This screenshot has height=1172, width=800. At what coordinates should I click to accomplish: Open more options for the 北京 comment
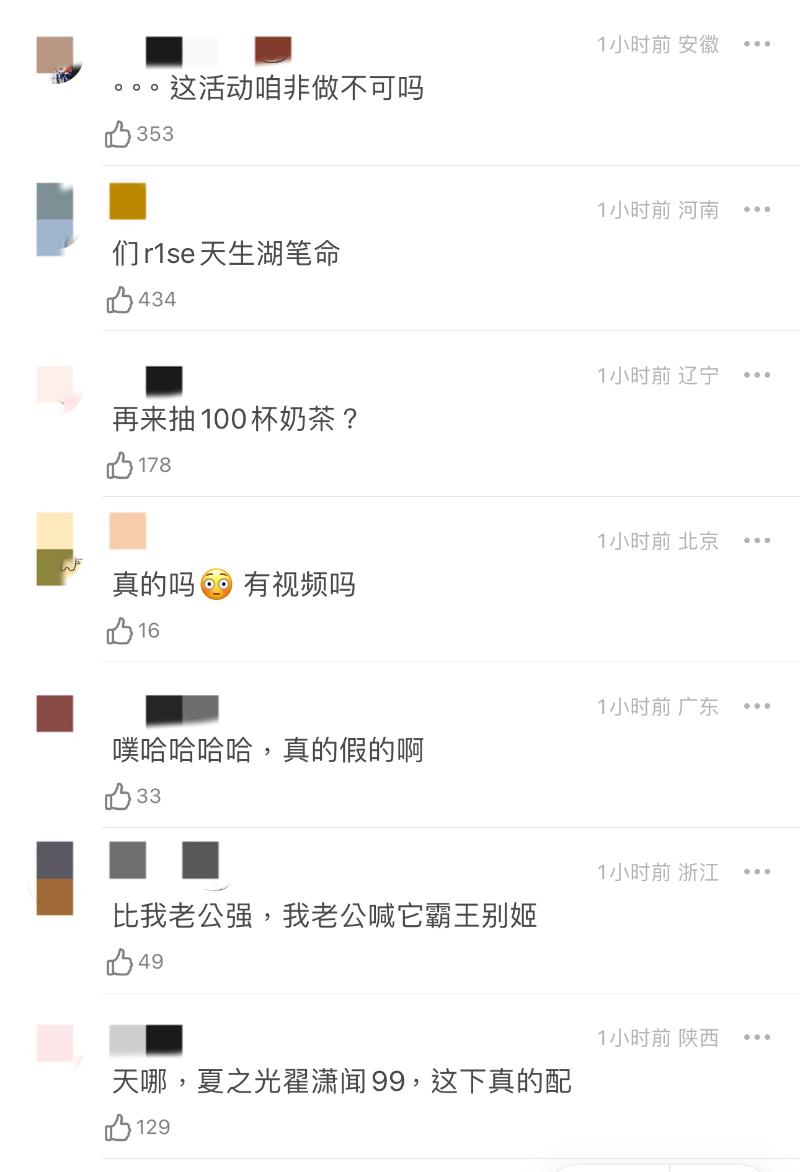pyautogui.click(x=757, y=541)
